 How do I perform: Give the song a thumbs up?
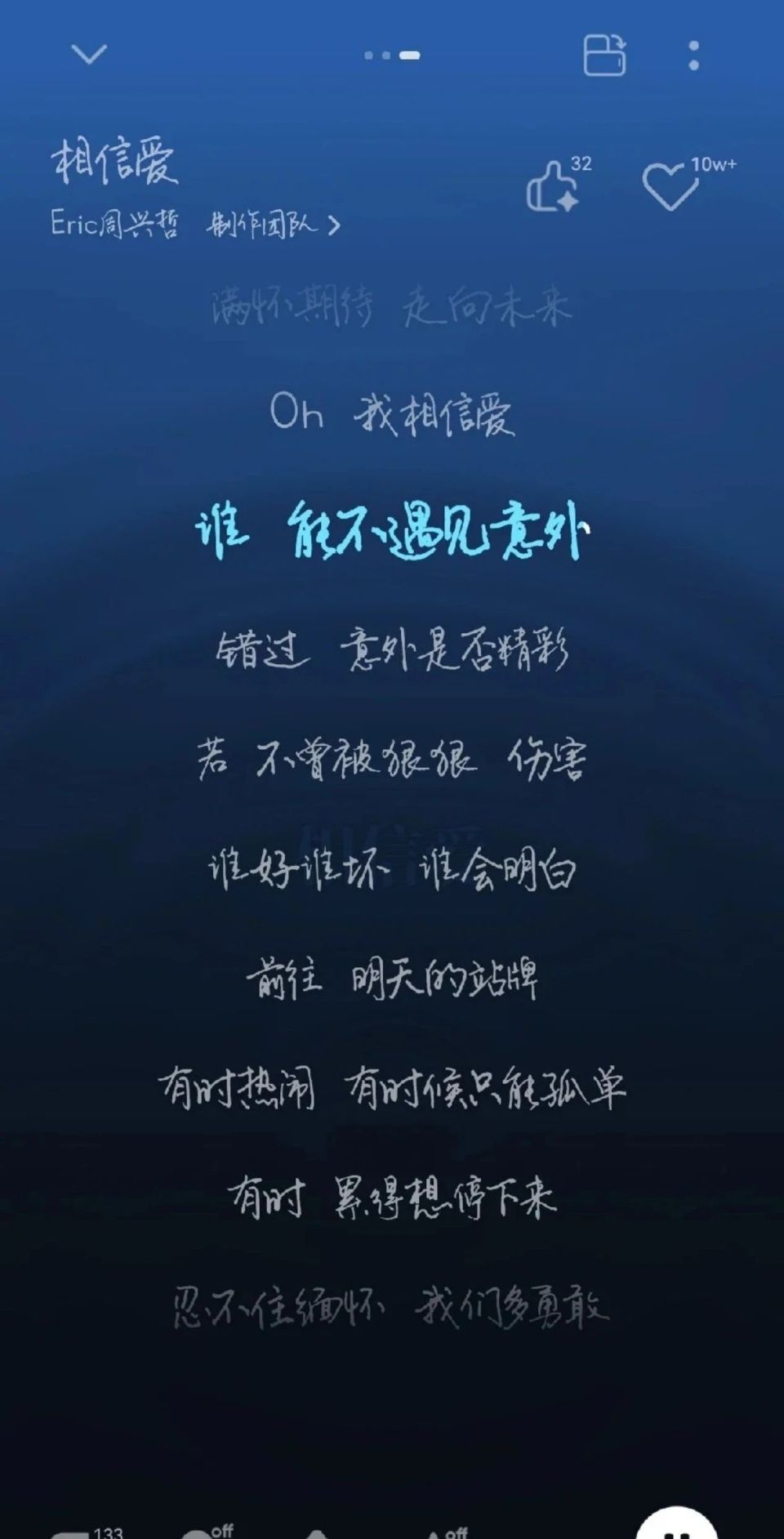click(x=553, y=187)
